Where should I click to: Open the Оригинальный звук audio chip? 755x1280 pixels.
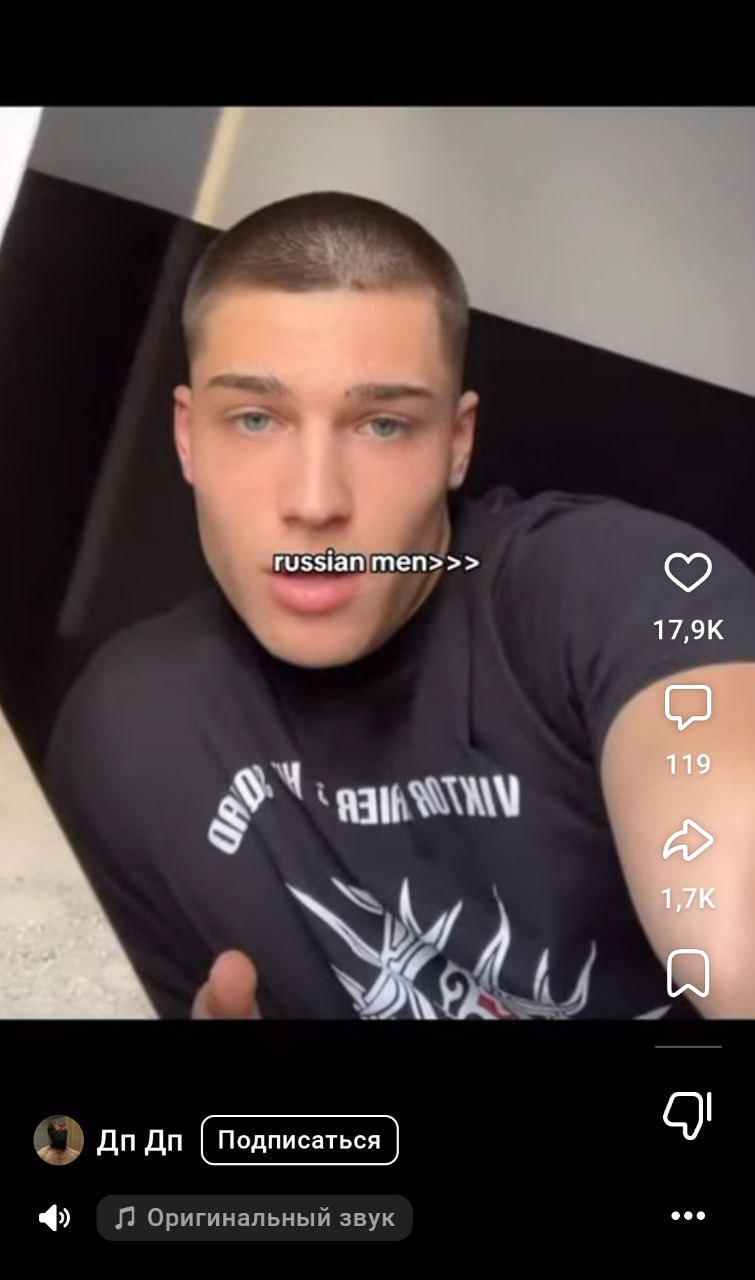255,1218
